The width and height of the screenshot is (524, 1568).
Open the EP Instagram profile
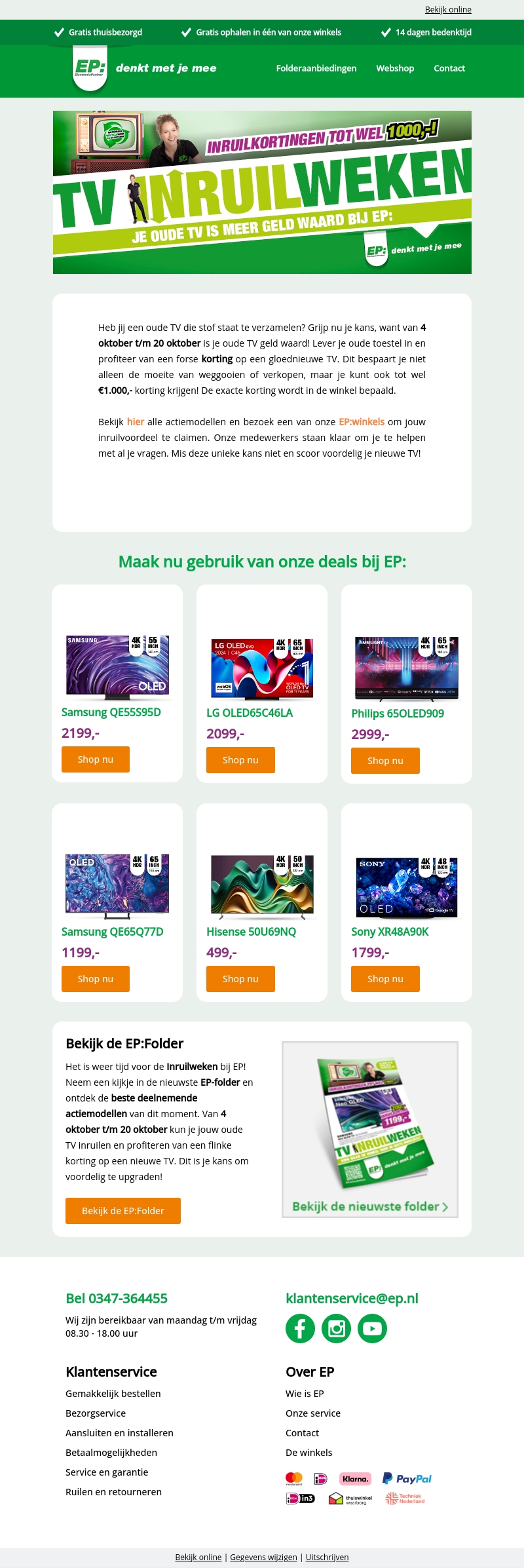(x=336, y=1329)
